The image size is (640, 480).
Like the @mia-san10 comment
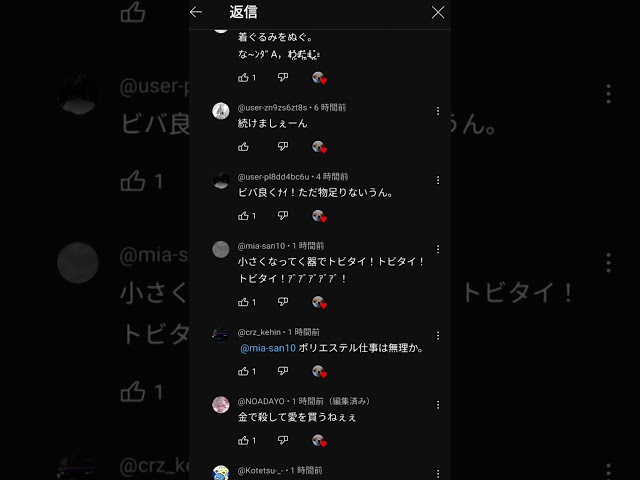click(243, 302)
